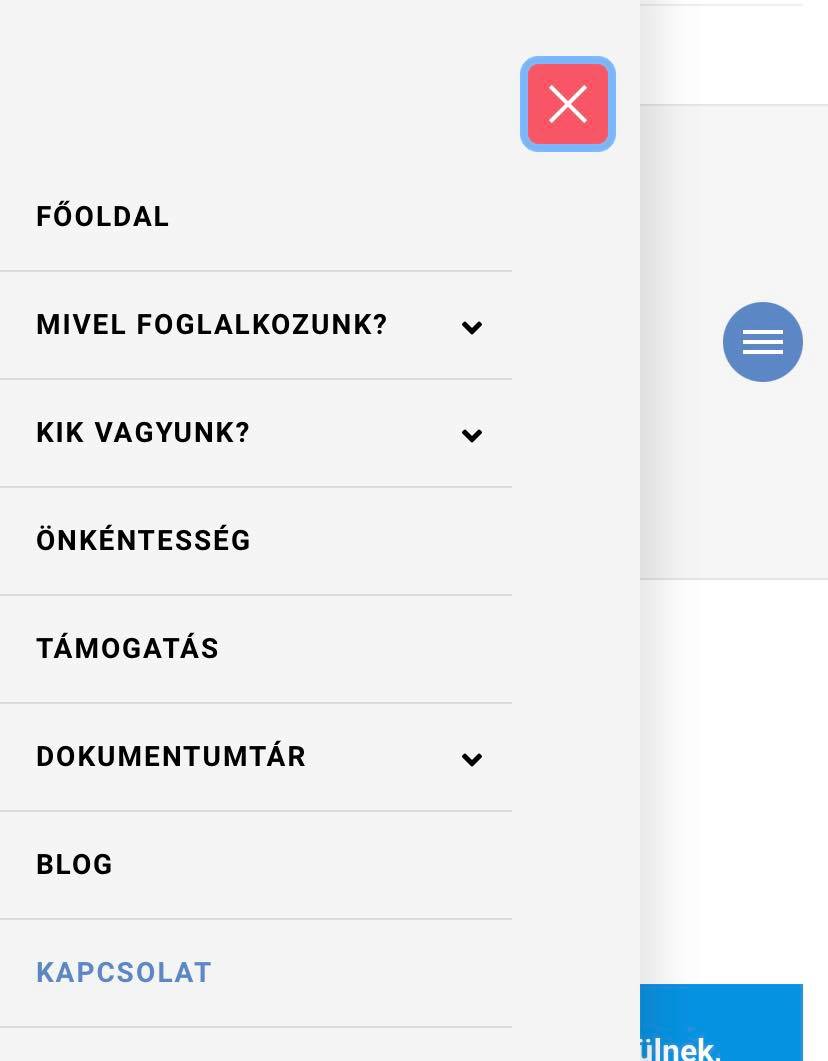Open the Mivel foglalkozunk? page
The width and height of the screenshot is (828, 1061).
click(x=211, y=325)
